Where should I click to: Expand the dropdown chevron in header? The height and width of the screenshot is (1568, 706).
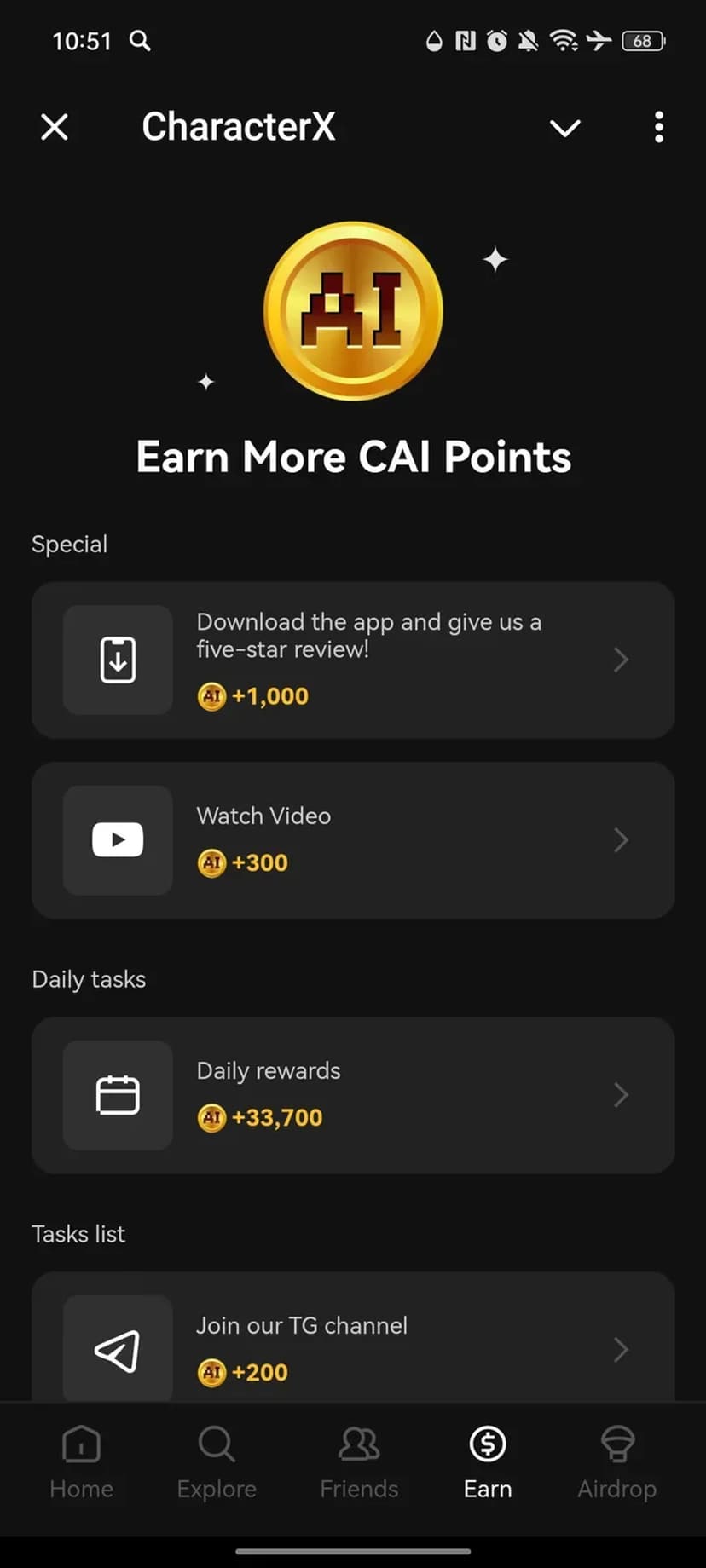click(564, 128)
